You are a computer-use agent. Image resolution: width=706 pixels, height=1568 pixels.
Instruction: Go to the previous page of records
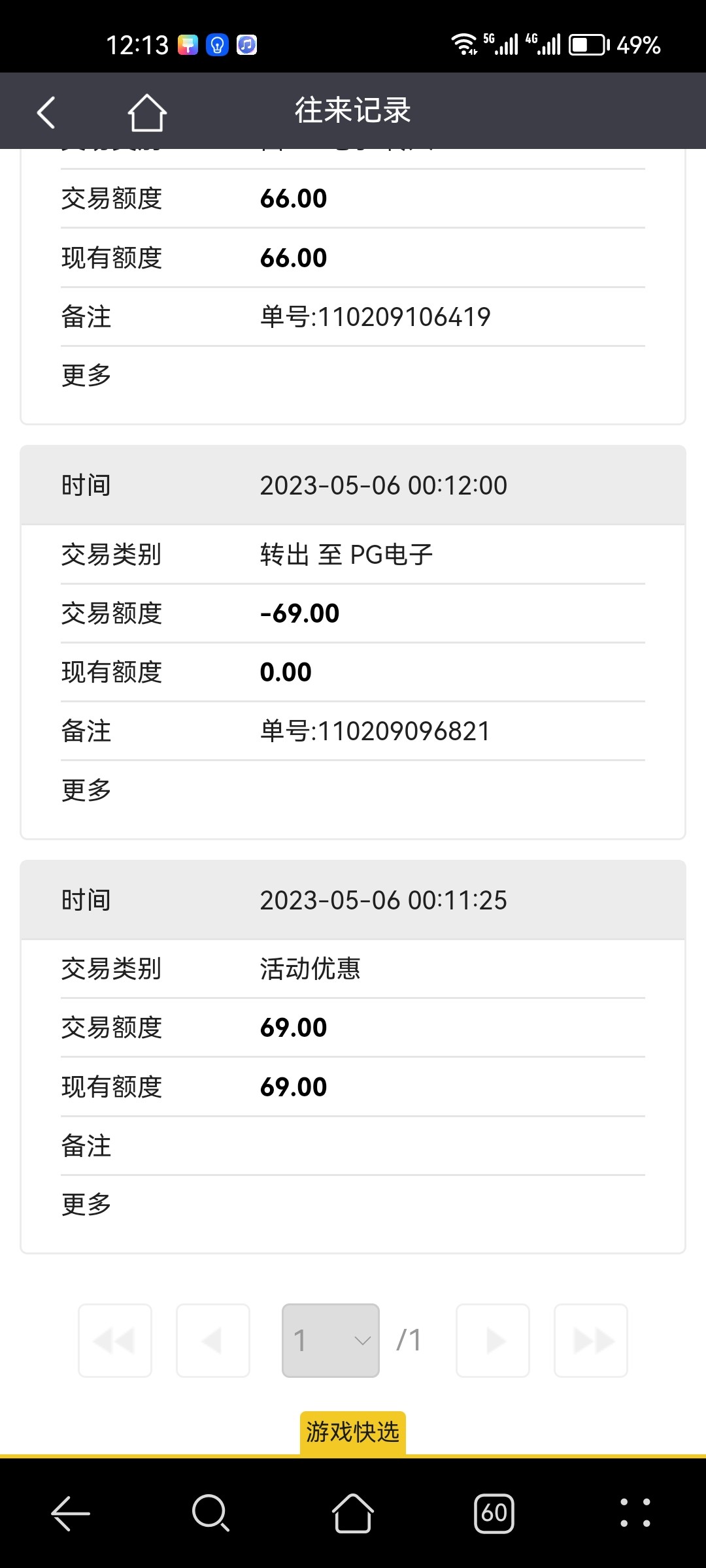(213, 1341)
